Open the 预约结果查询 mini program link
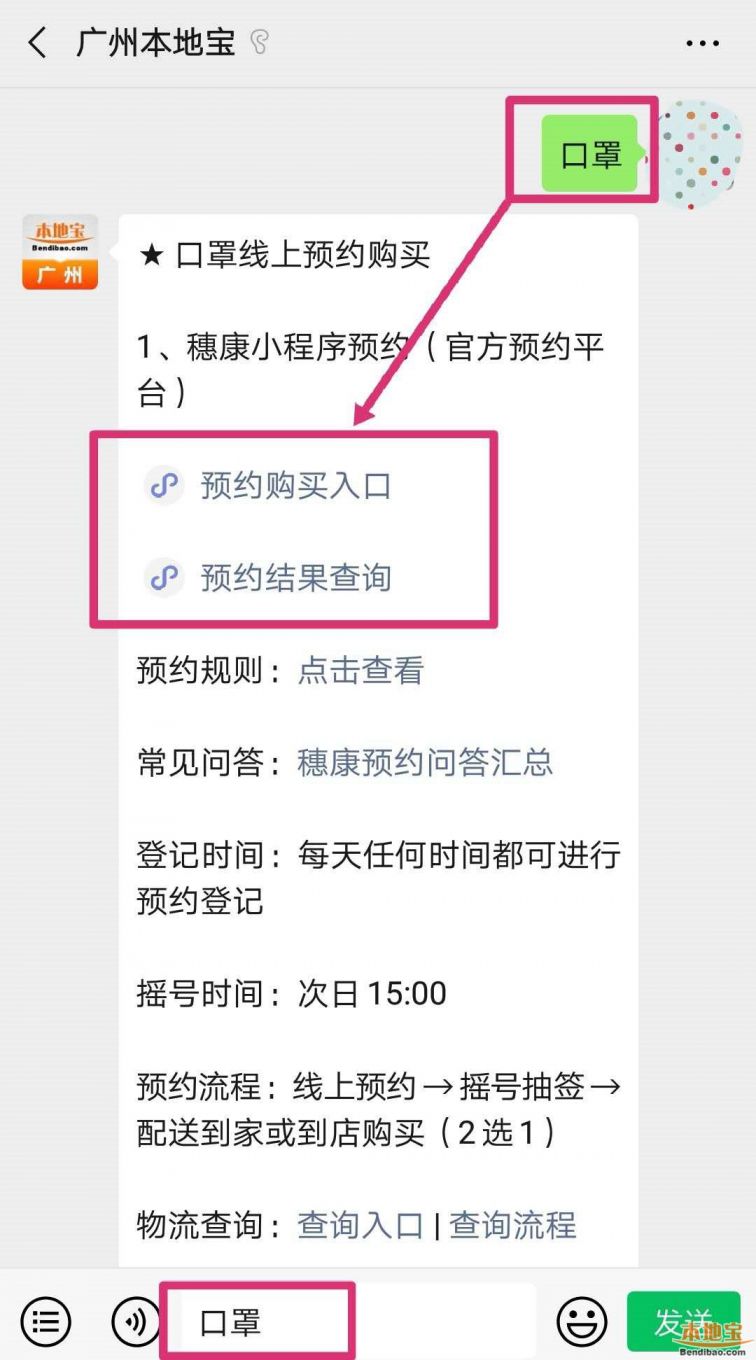The height and width of the screenshot is (1360, 756). point(268,577)
